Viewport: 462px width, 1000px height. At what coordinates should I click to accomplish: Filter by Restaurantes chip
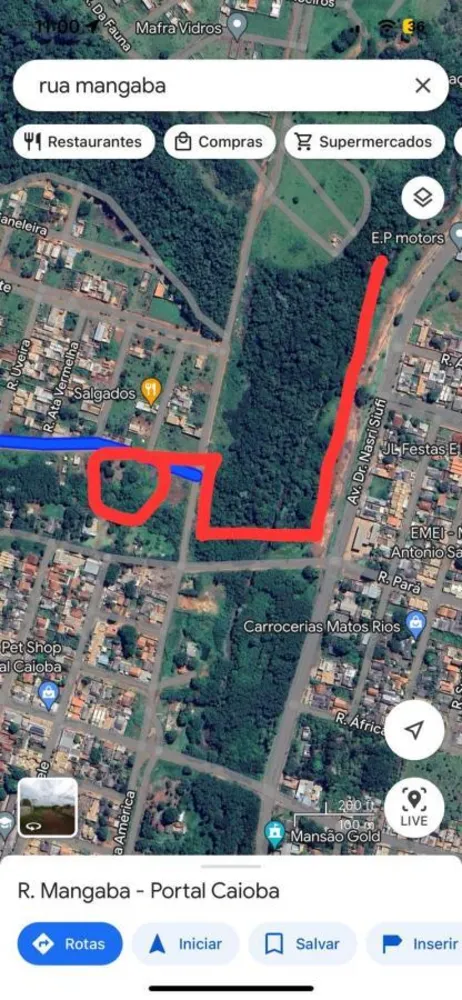84,142
